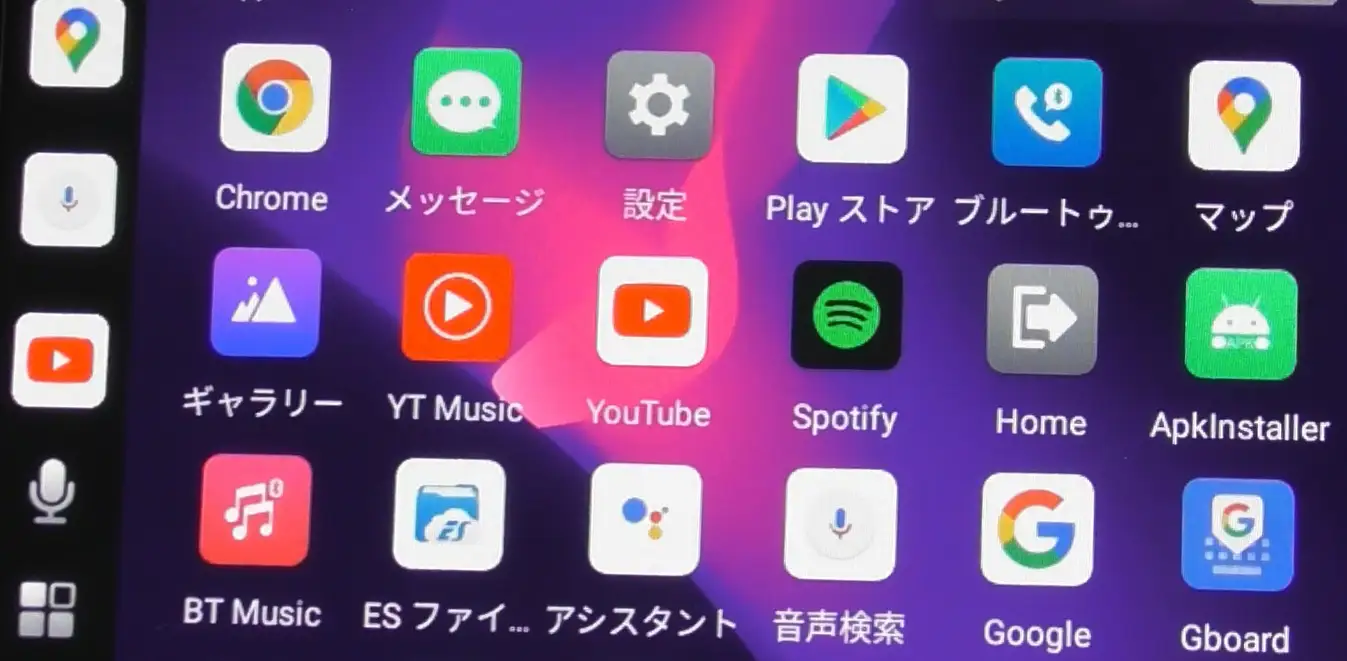Viewport: 1347px width, 661px height.
Task: Open Gboard keyboard app
Action: 1237,534
